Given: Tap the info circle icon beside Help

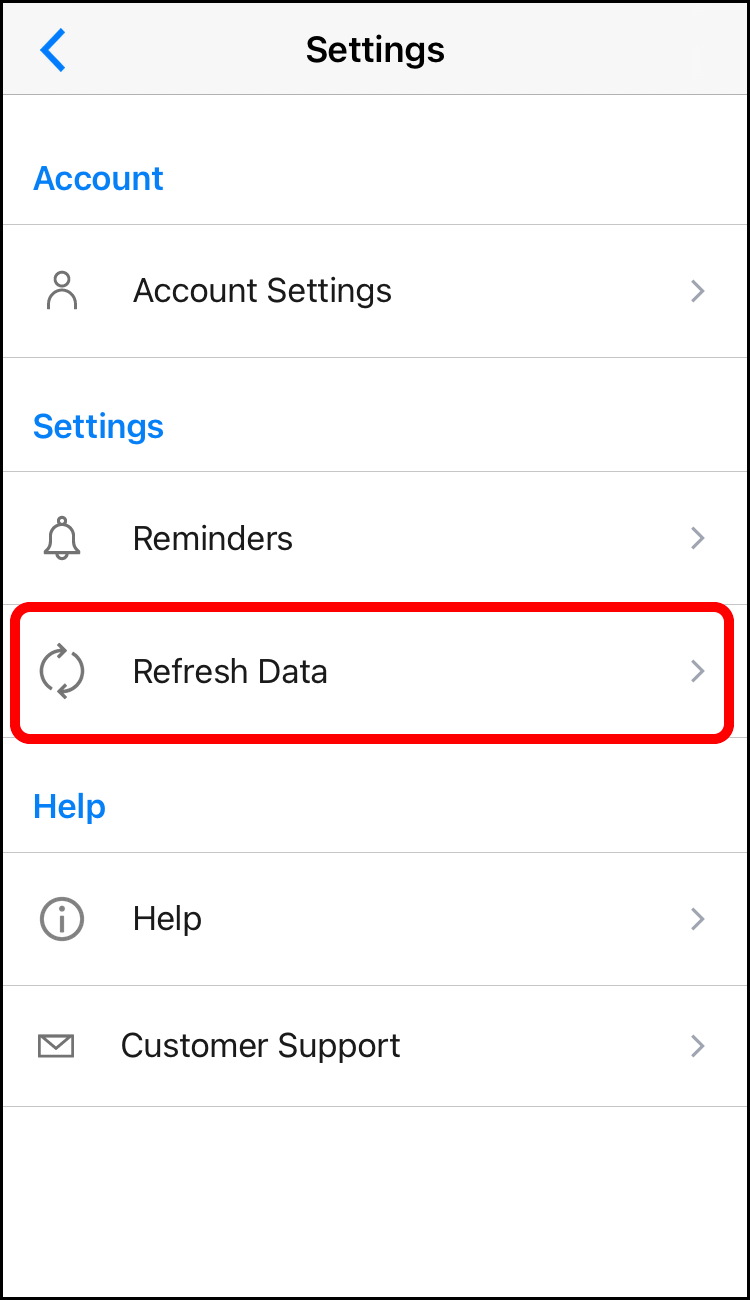Looking at the screenshot, I should coord(60,919).
